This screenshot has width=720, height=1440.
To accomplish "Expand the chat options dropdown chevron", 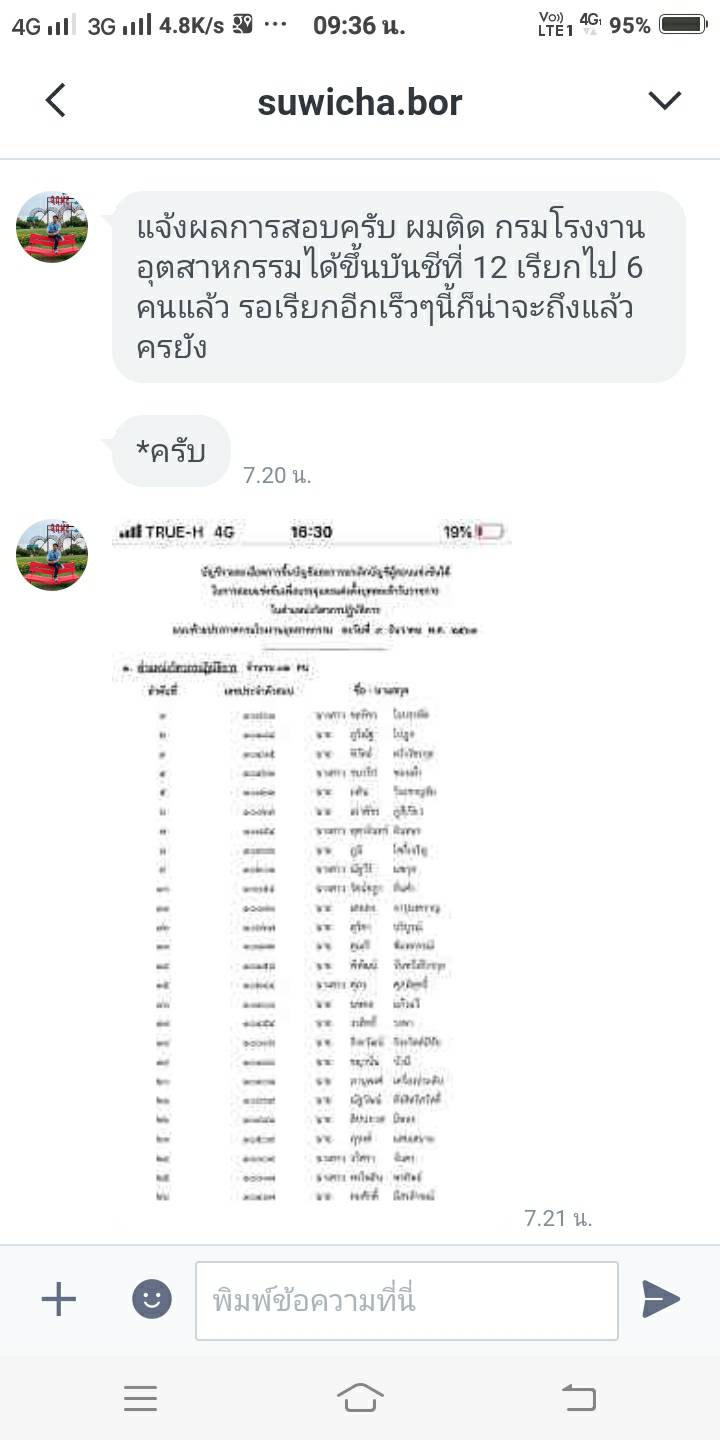I will click(x=664, y=100).
